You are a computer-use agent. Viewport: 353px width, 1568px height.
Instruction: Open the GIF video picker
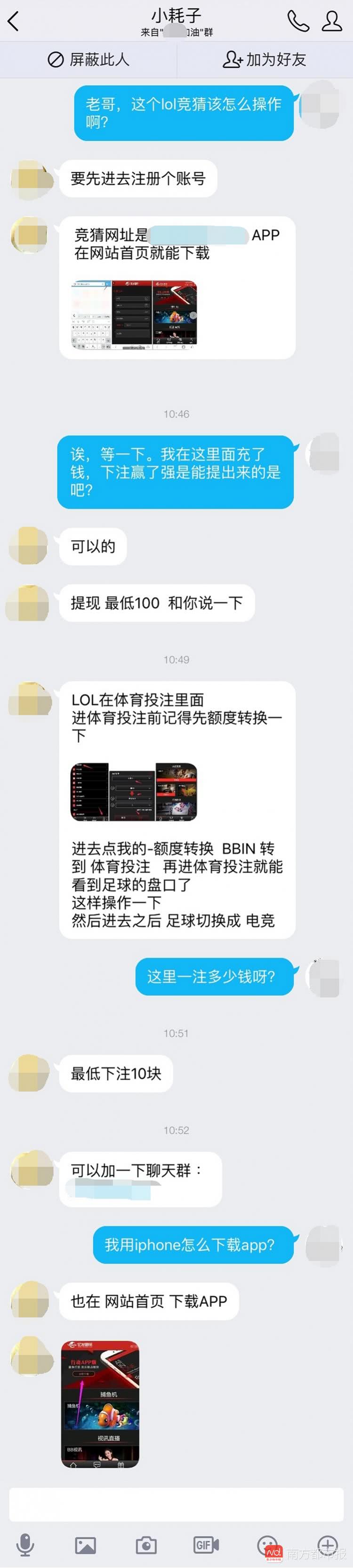coord(206,1545)
